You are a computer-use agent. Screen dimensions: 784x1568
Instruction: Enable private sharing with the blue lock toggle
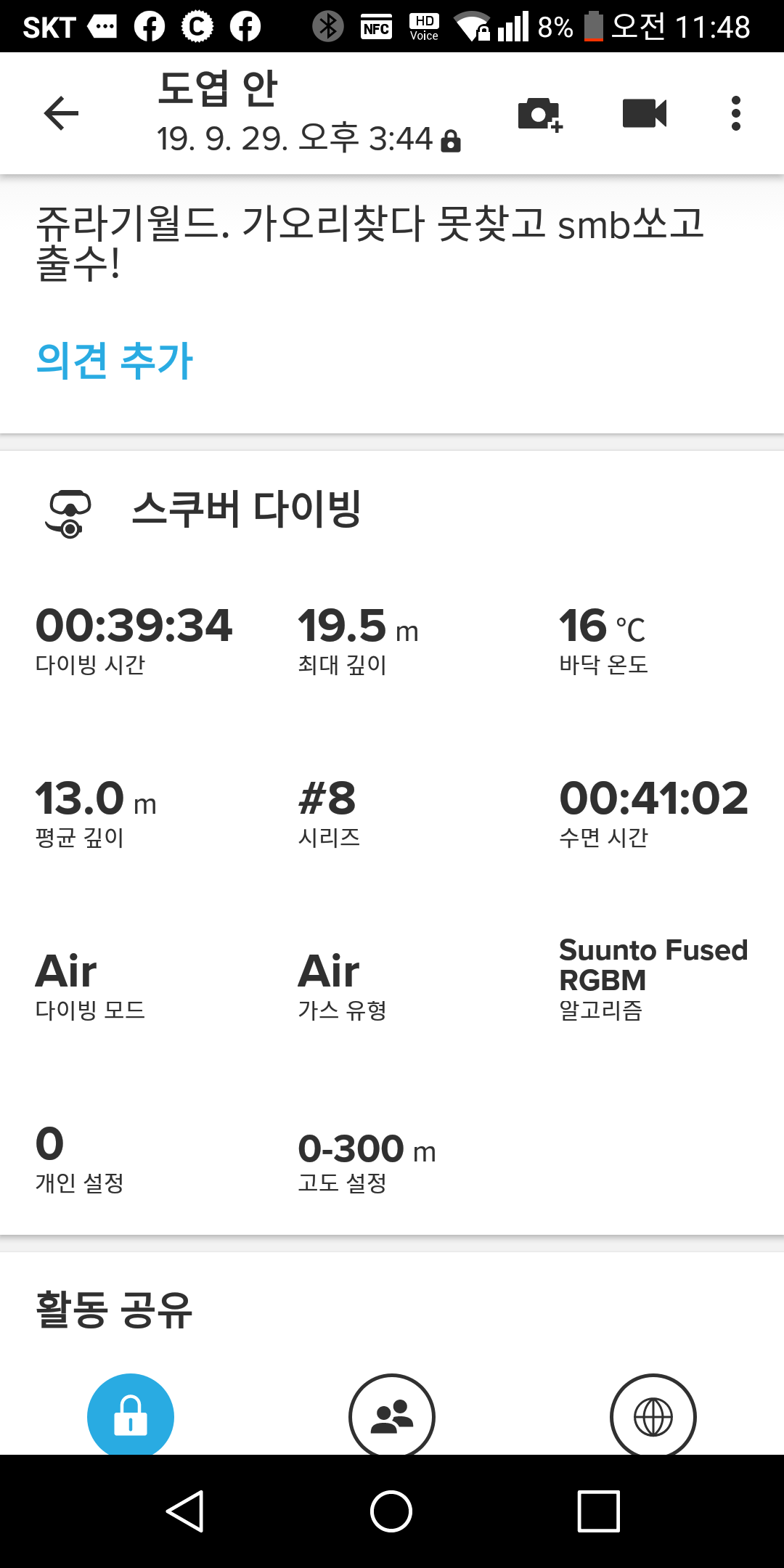(130, 1416)
